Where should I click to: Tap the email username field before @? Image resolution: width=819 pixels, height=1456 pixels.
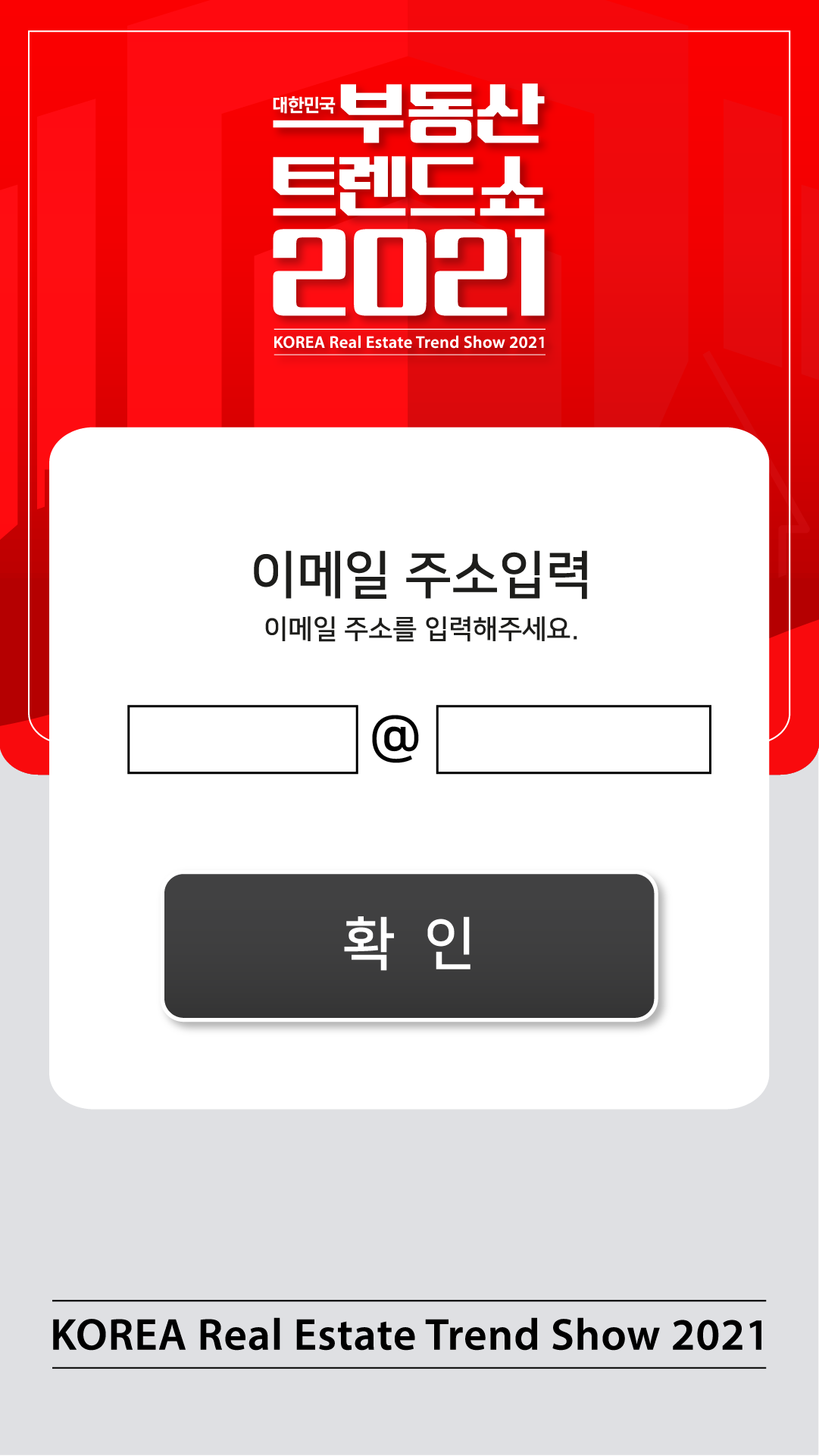[x=242, y=739]
